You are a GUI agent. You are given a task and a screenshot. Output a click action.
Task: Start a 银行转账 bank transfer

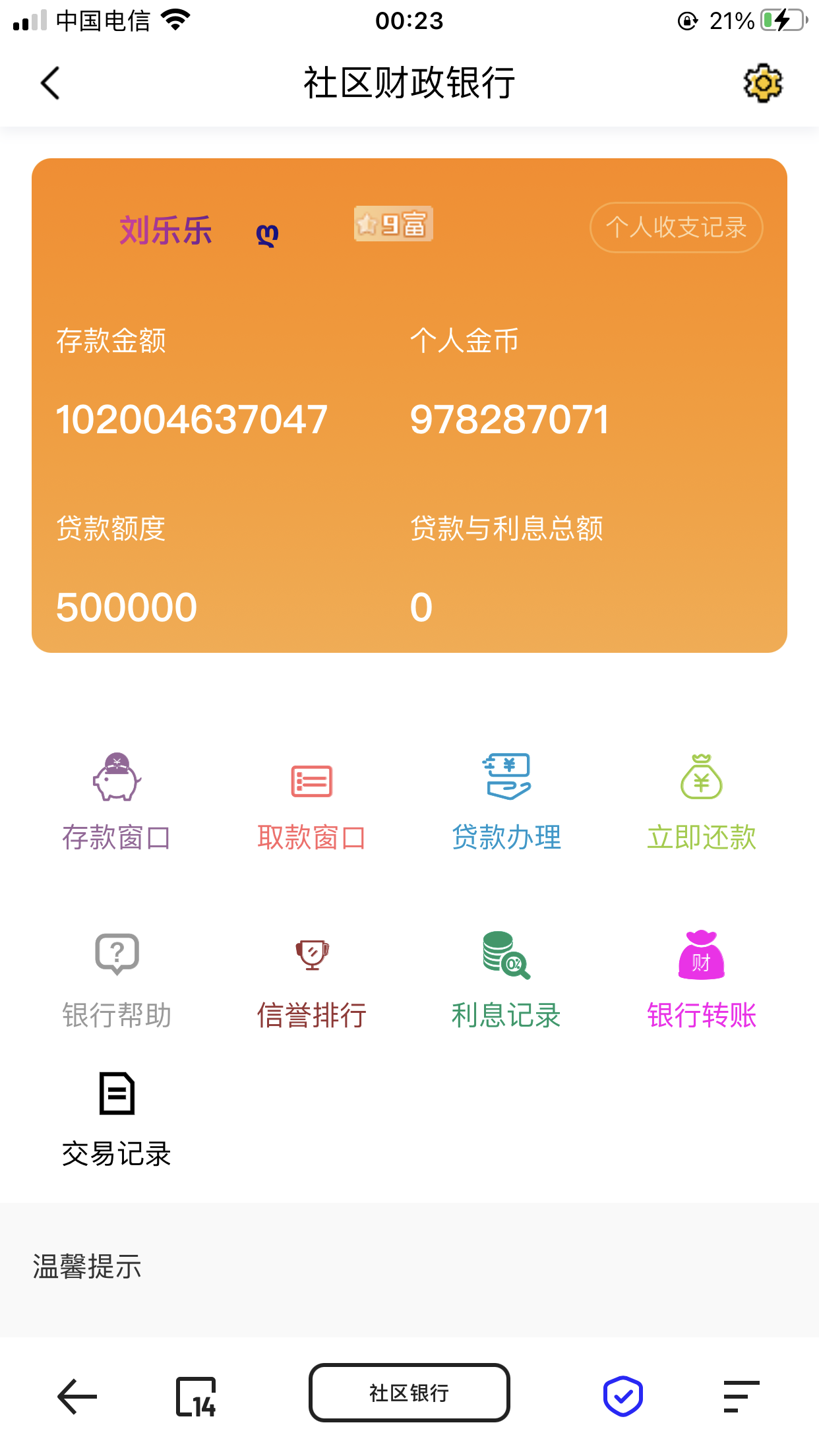(x=701, y=980)
